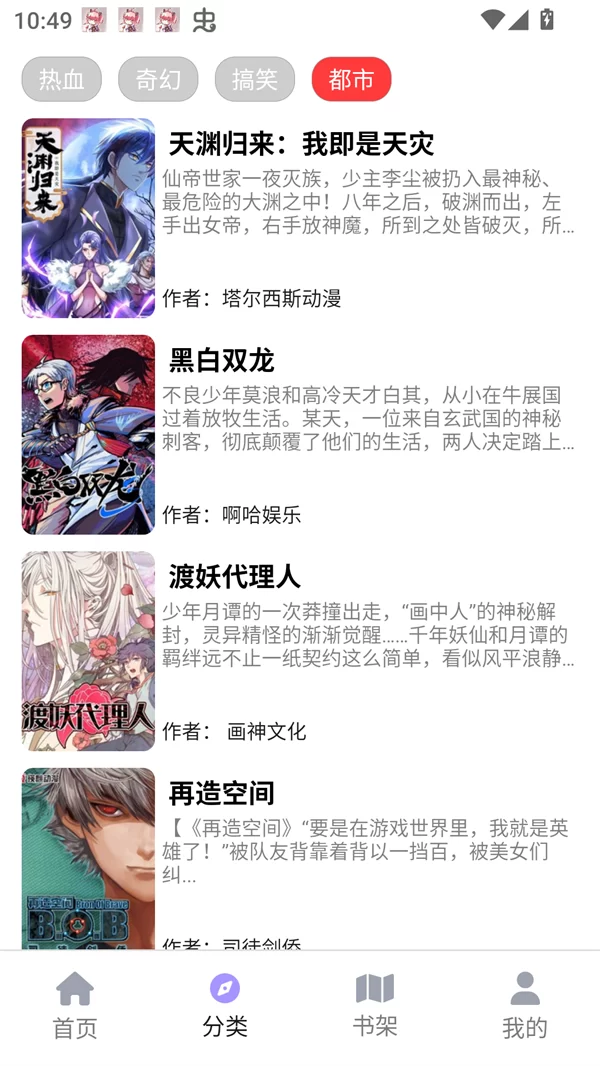Tap the 分类 tab in bottom navigation

click(x=225, y=1005)
